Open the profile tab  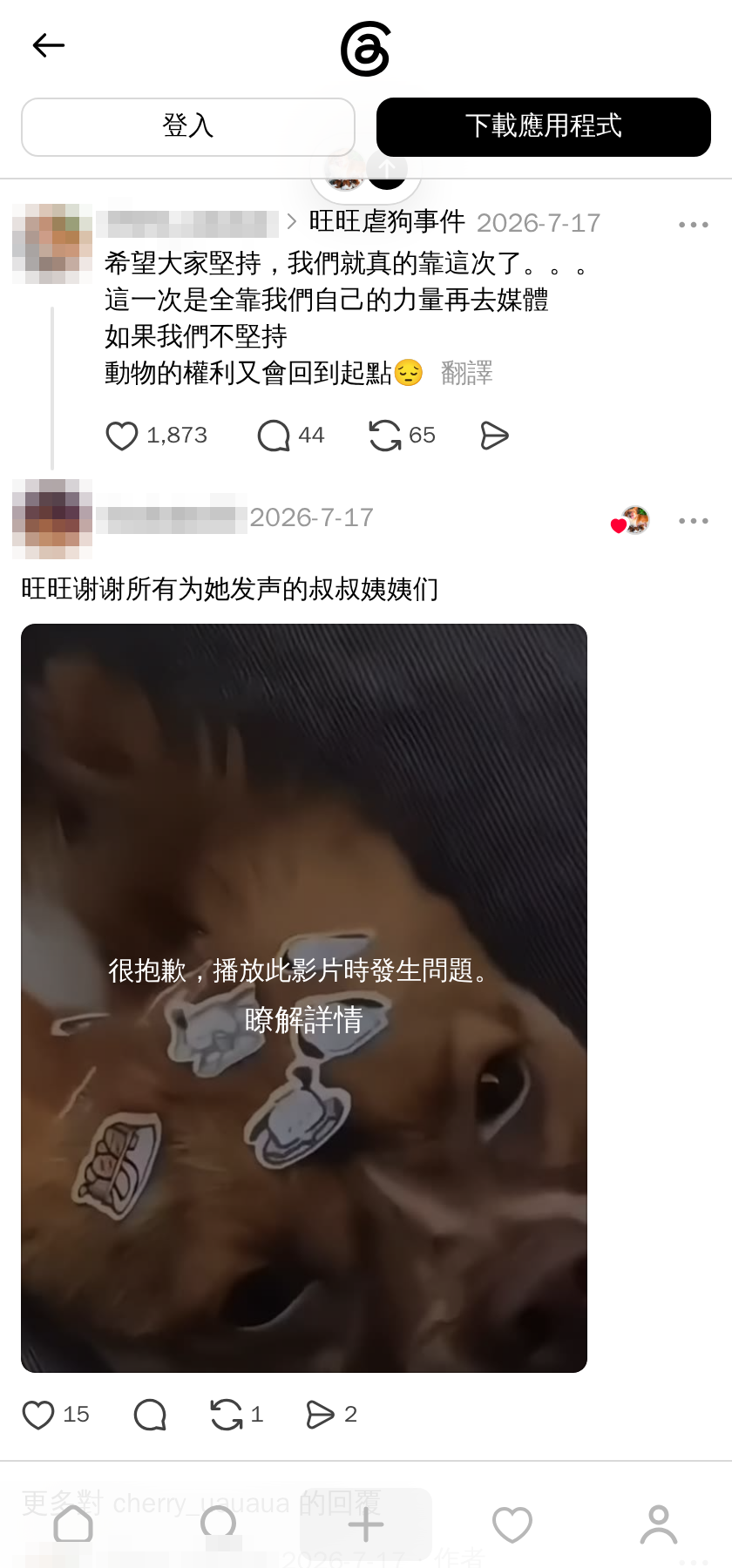click(x=659, y=1524)
